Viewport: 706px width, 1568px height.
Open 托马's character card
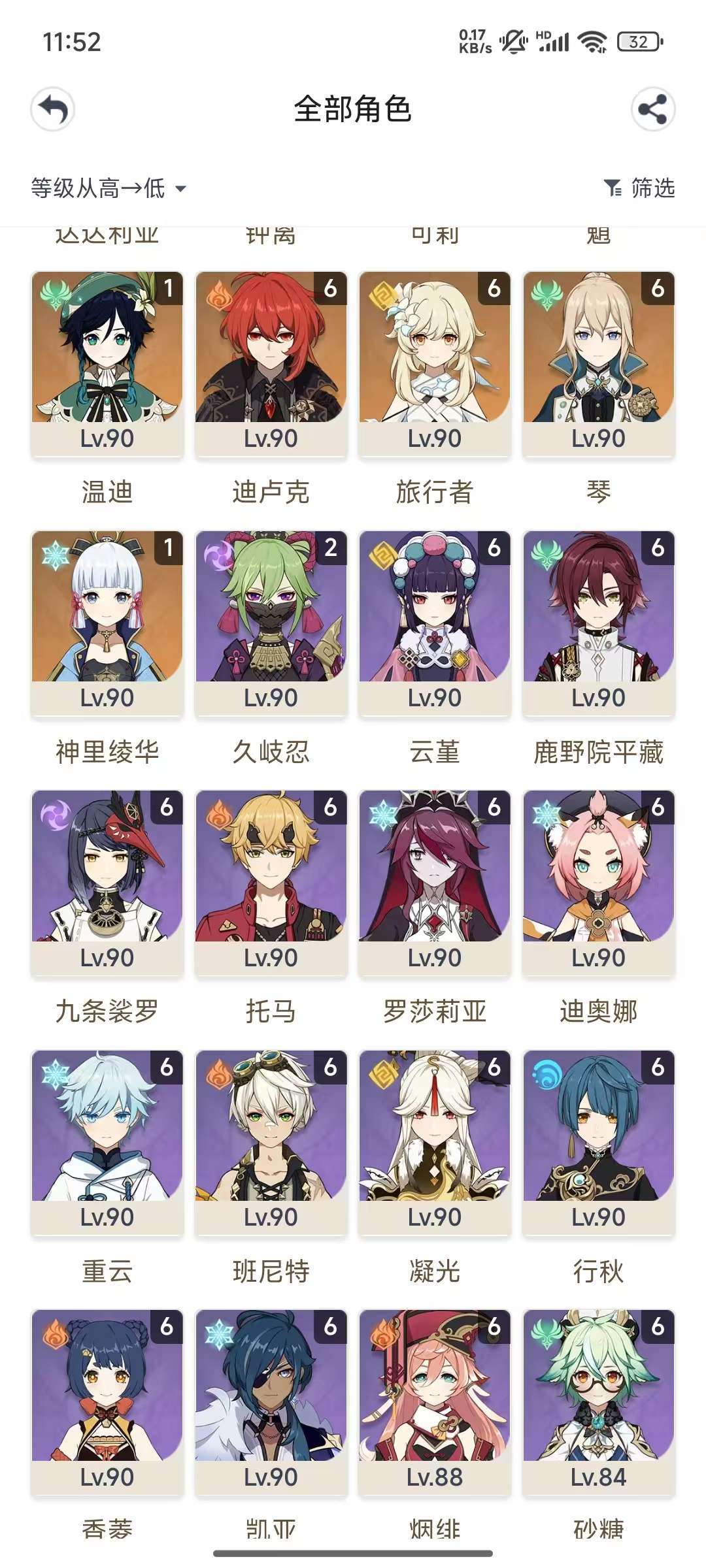click(x=271, y=883)
